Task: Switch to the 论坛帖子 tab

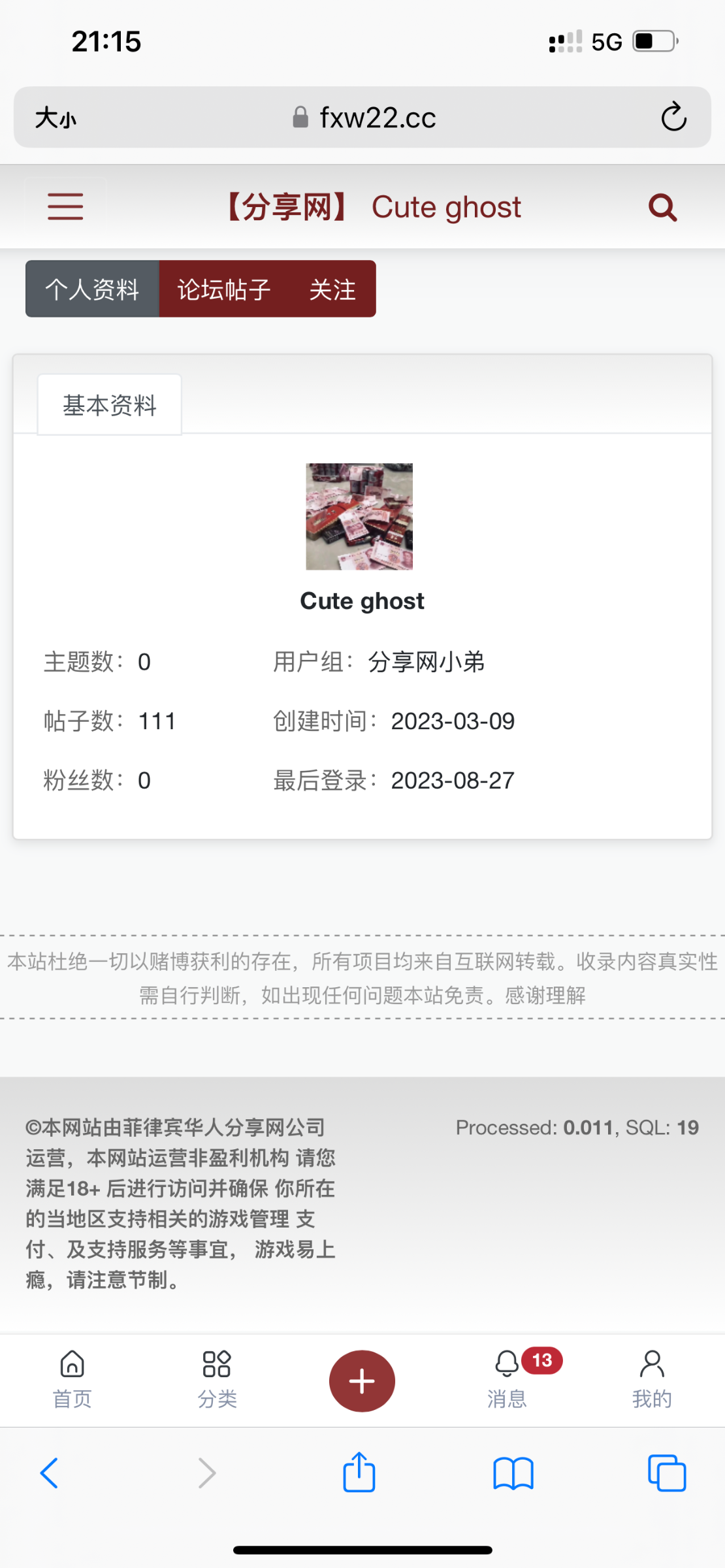Action: [x=223, y=289]
